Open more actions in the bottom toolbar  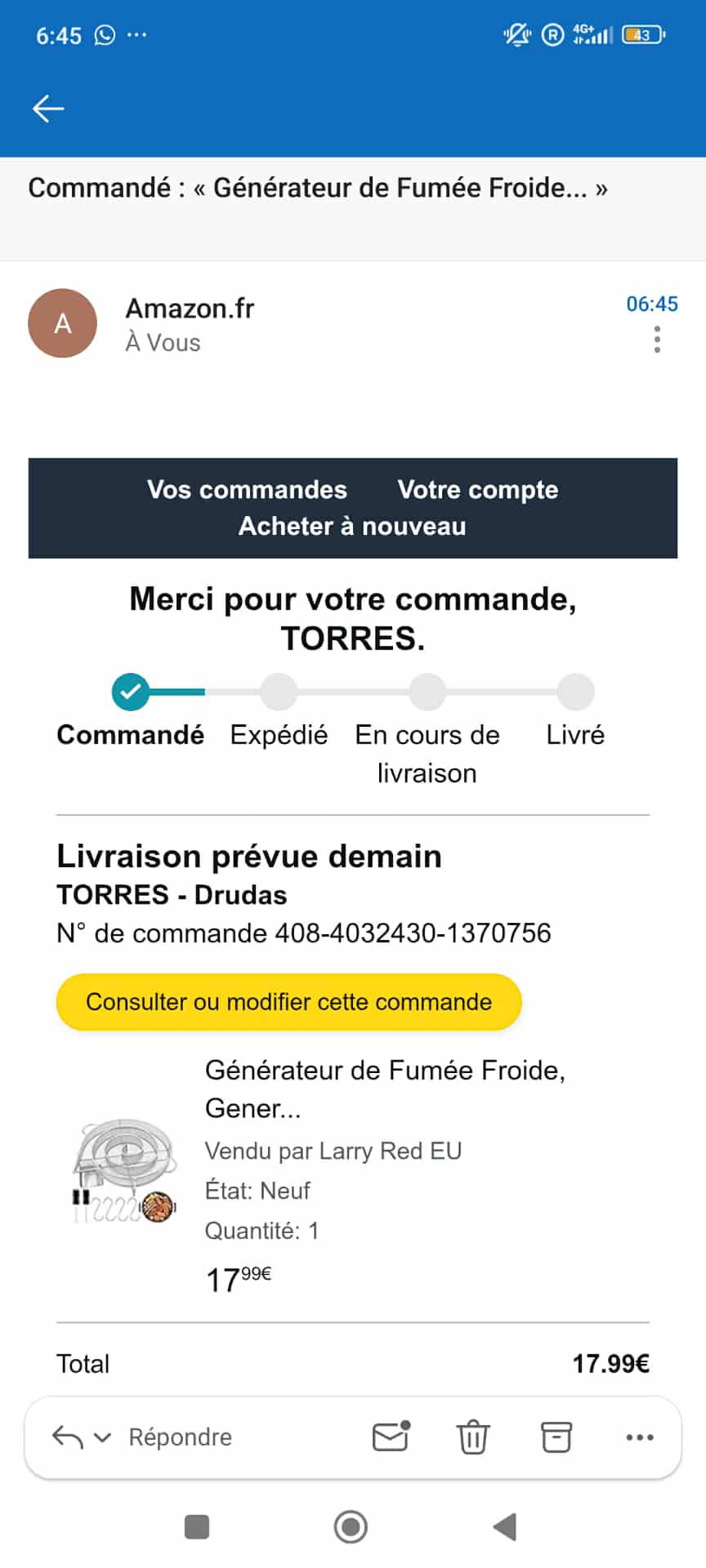(639, 1437)
